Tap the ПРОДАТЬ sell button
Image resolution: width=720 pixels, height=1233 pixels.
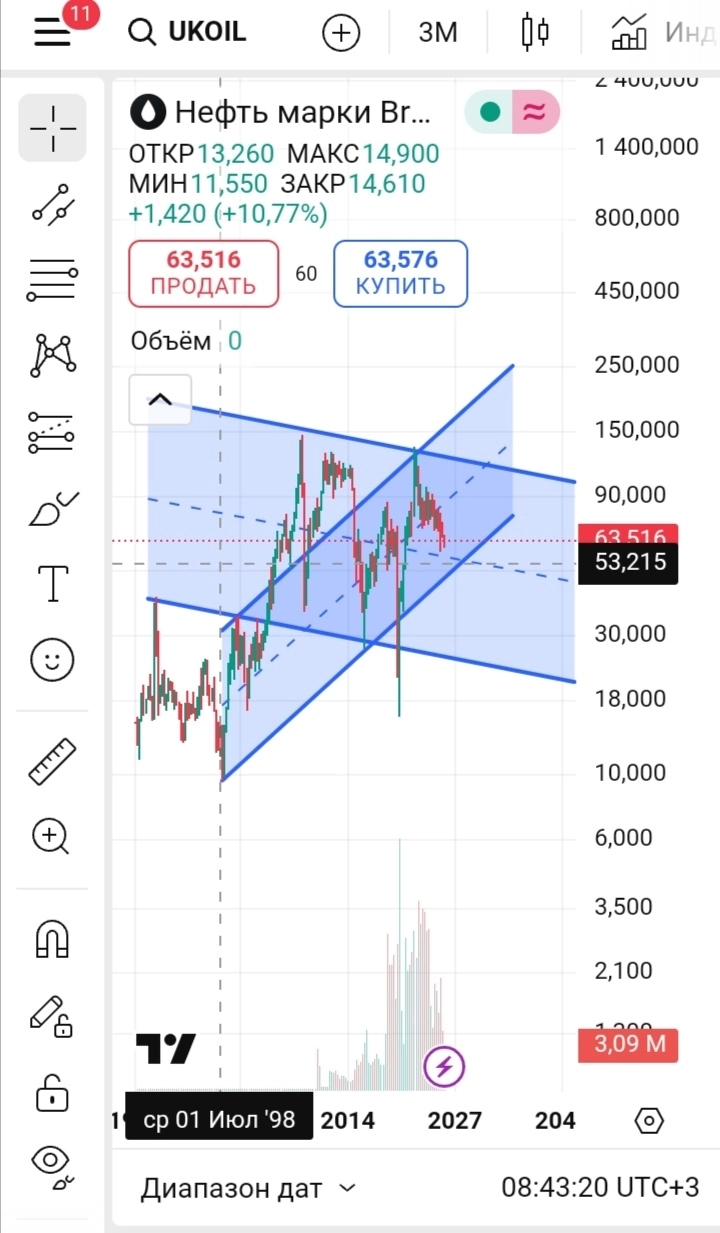(203, 273)
